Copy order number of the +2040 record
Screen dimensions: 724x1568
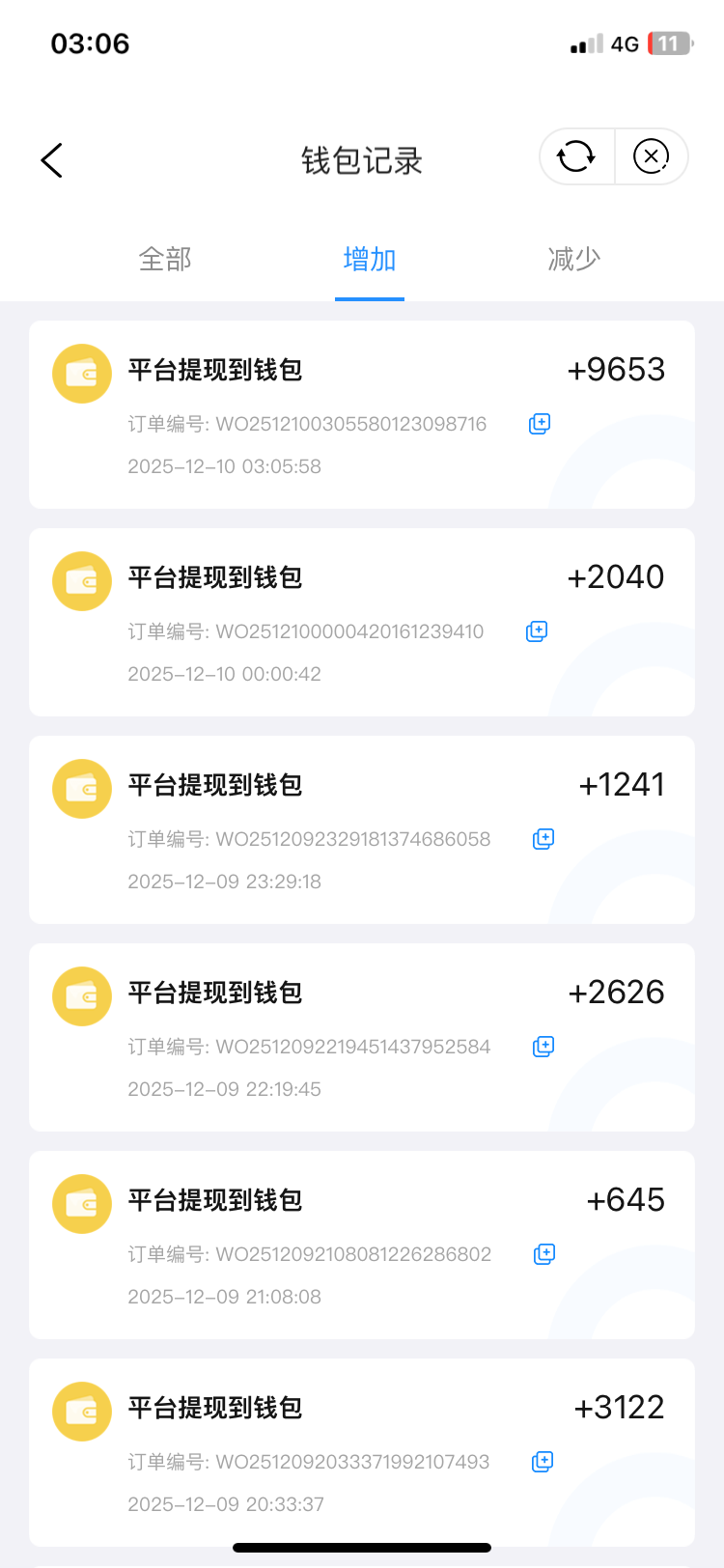click(x=537, y=631)
